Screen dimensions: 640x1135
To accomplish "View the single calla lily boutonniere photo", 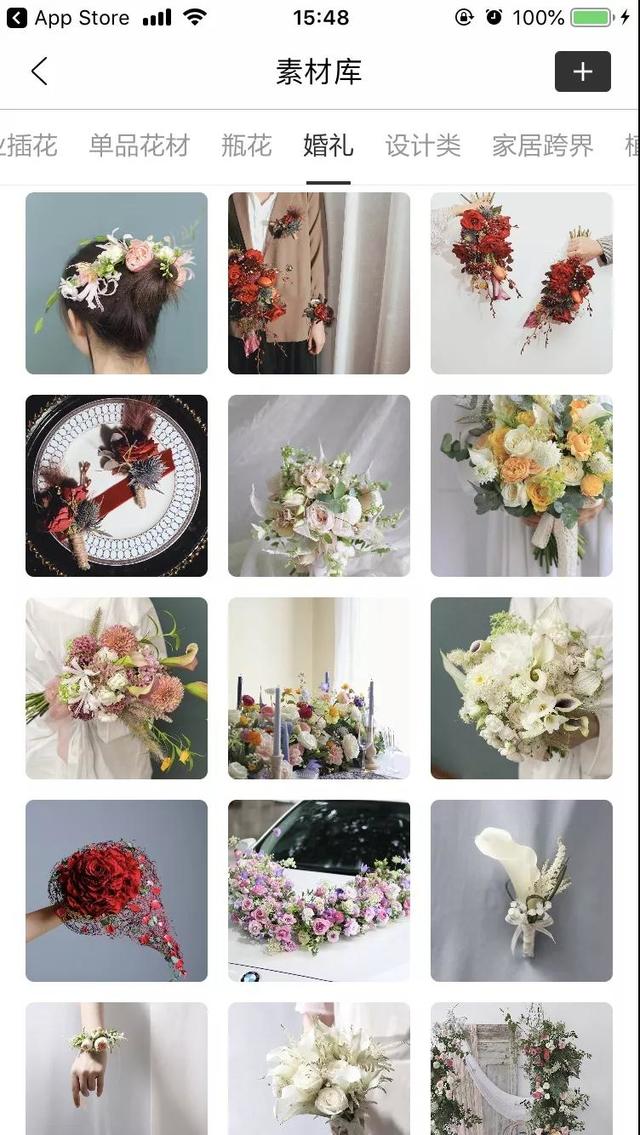I will click(x=521, y=891).
